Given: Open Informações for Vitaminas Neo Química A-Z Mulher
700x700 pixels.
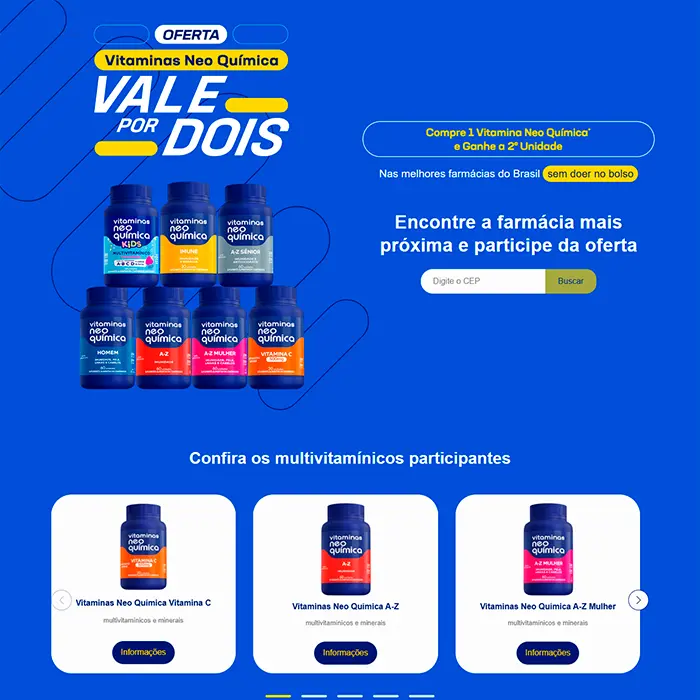Looking at the screenshot, I should click(547, 652).
